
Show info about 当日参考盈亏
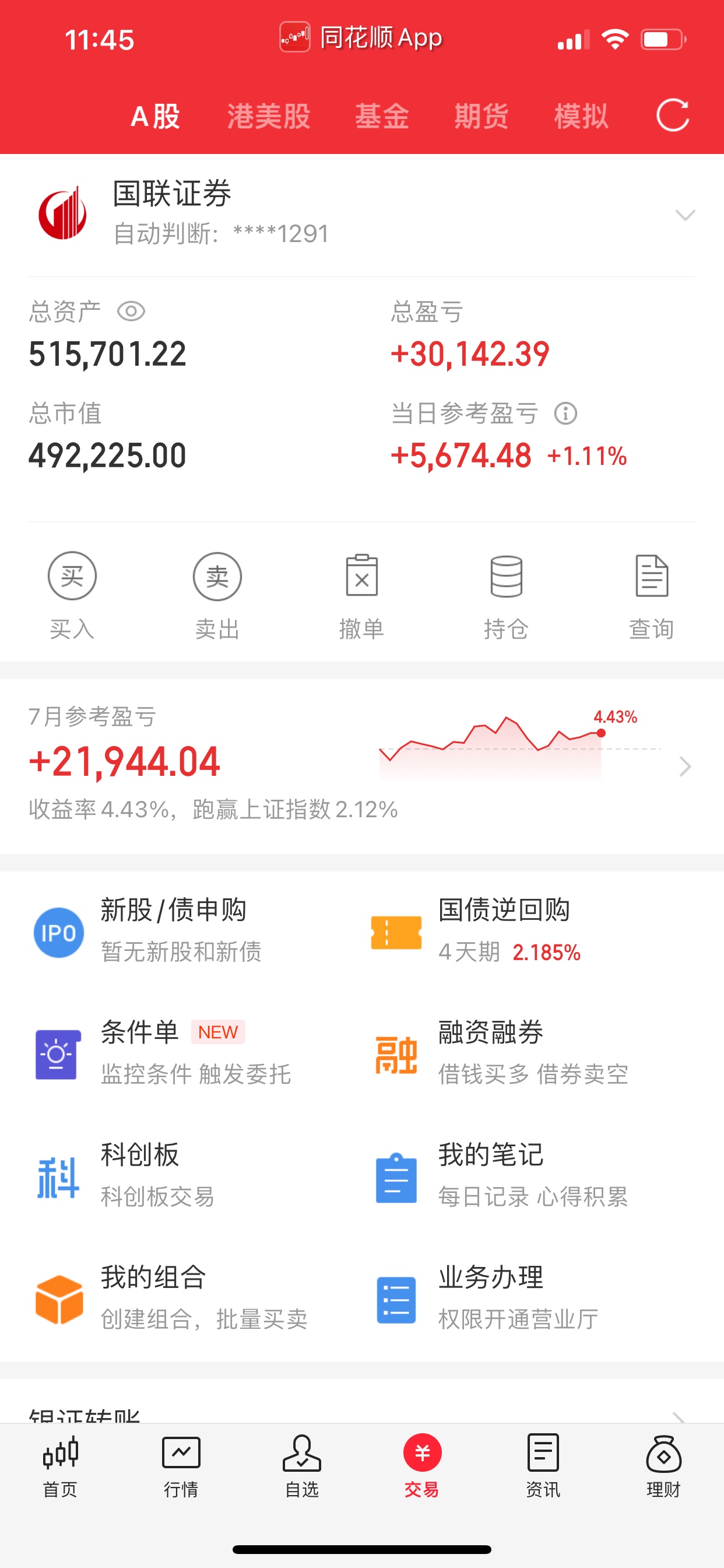click(566, 414)
